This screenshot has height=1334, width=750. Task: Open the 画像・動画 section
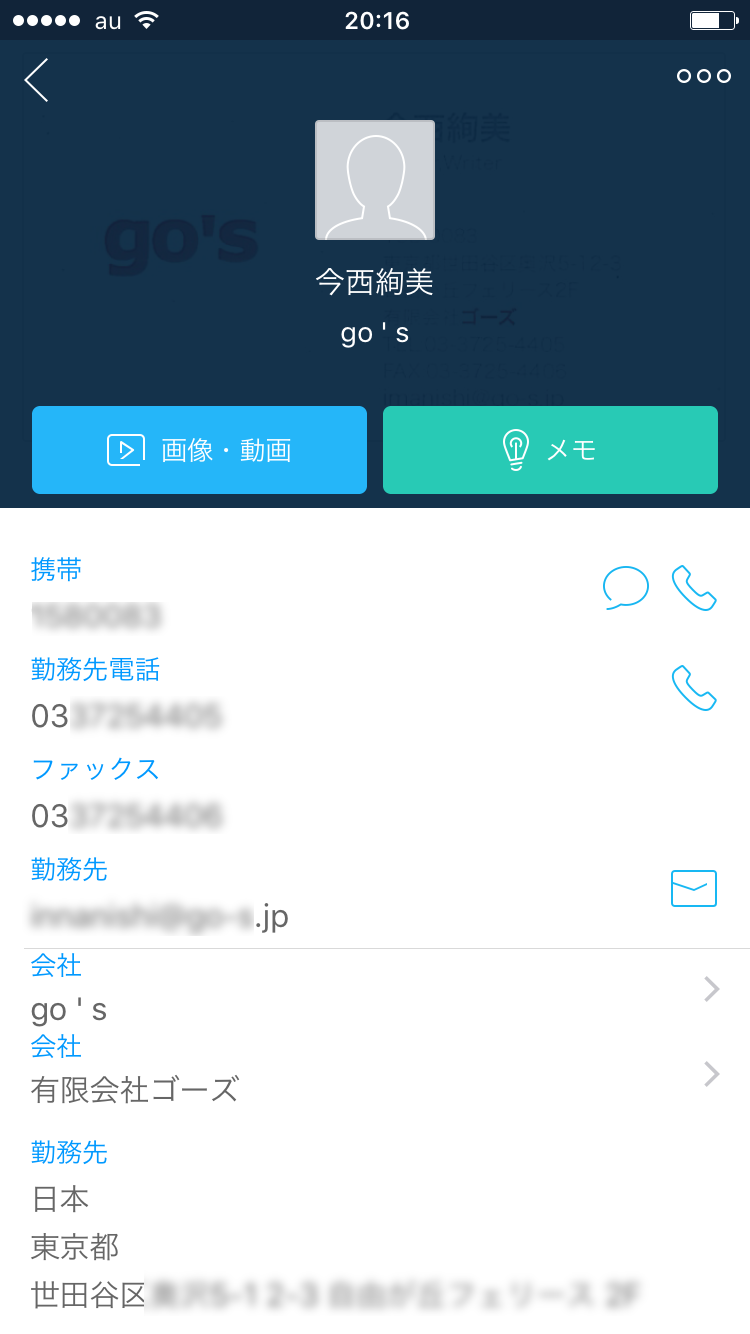click(x=199, y=450)
